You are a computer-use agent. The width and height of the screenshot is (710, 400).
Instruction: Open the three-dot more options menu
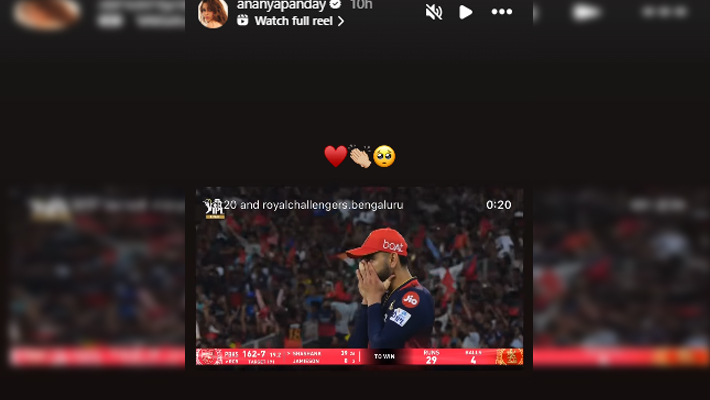[502, 12]
